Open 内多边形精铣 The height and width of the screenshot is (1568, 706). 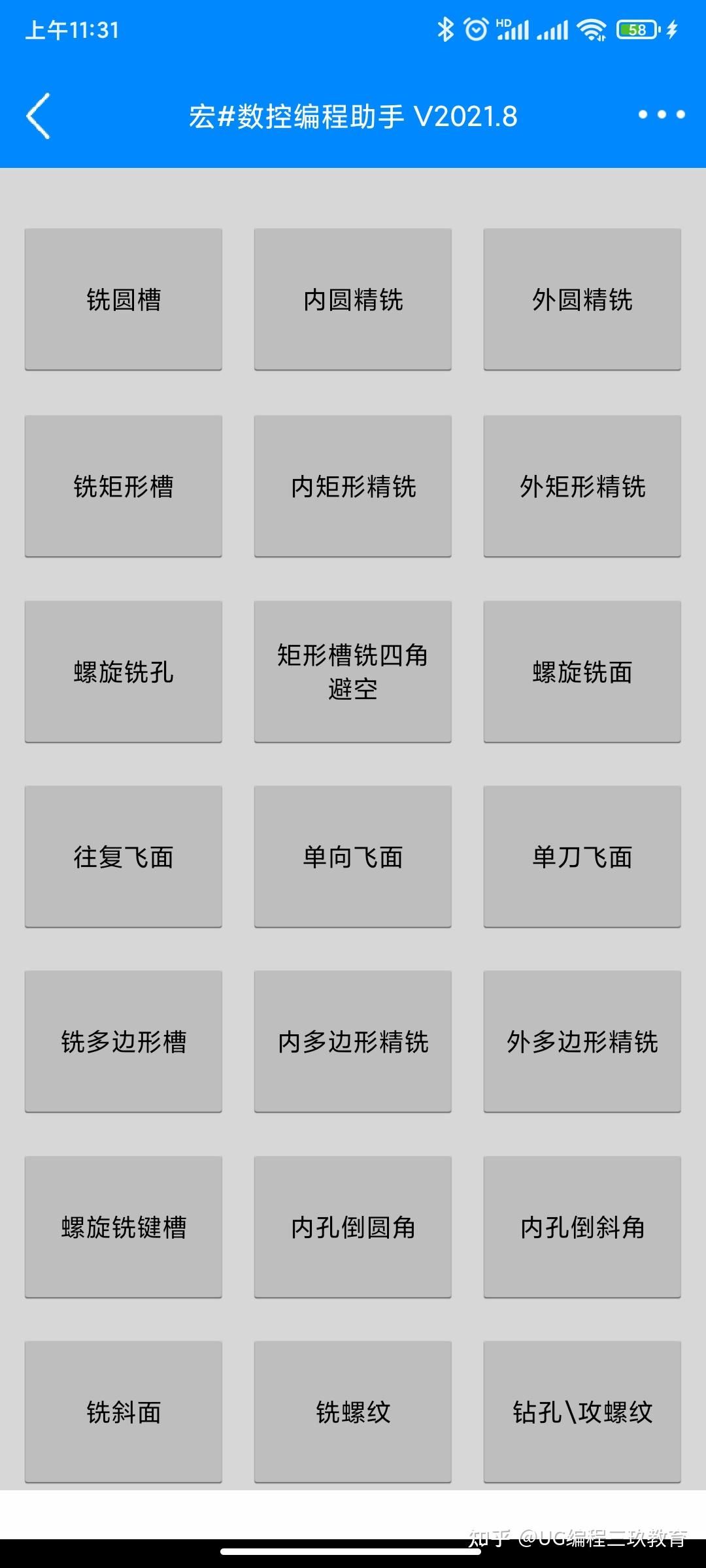click(353, 1041)
